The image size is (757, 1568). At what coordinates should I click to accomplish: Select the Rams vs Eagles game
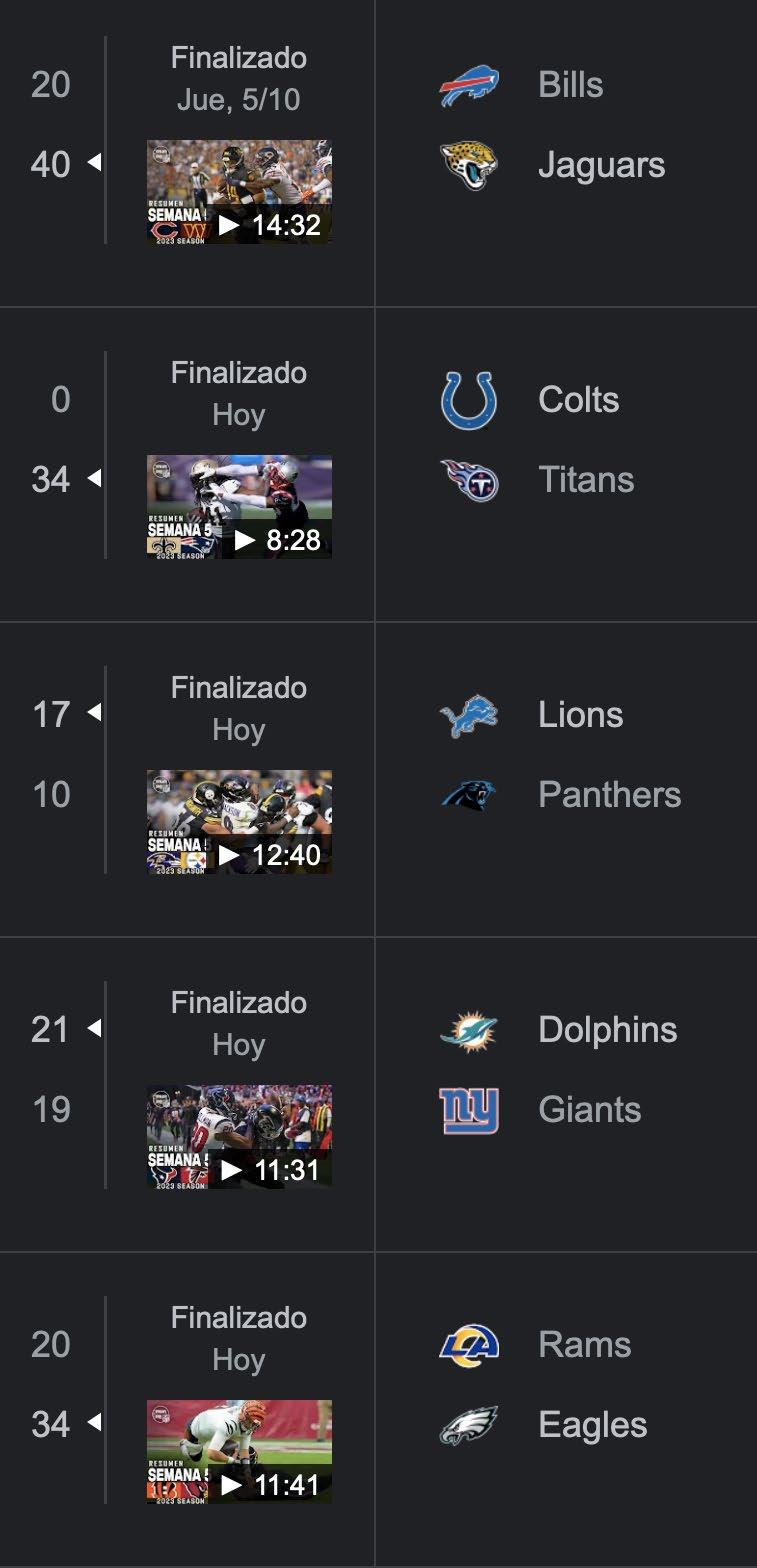(565, 1385)
